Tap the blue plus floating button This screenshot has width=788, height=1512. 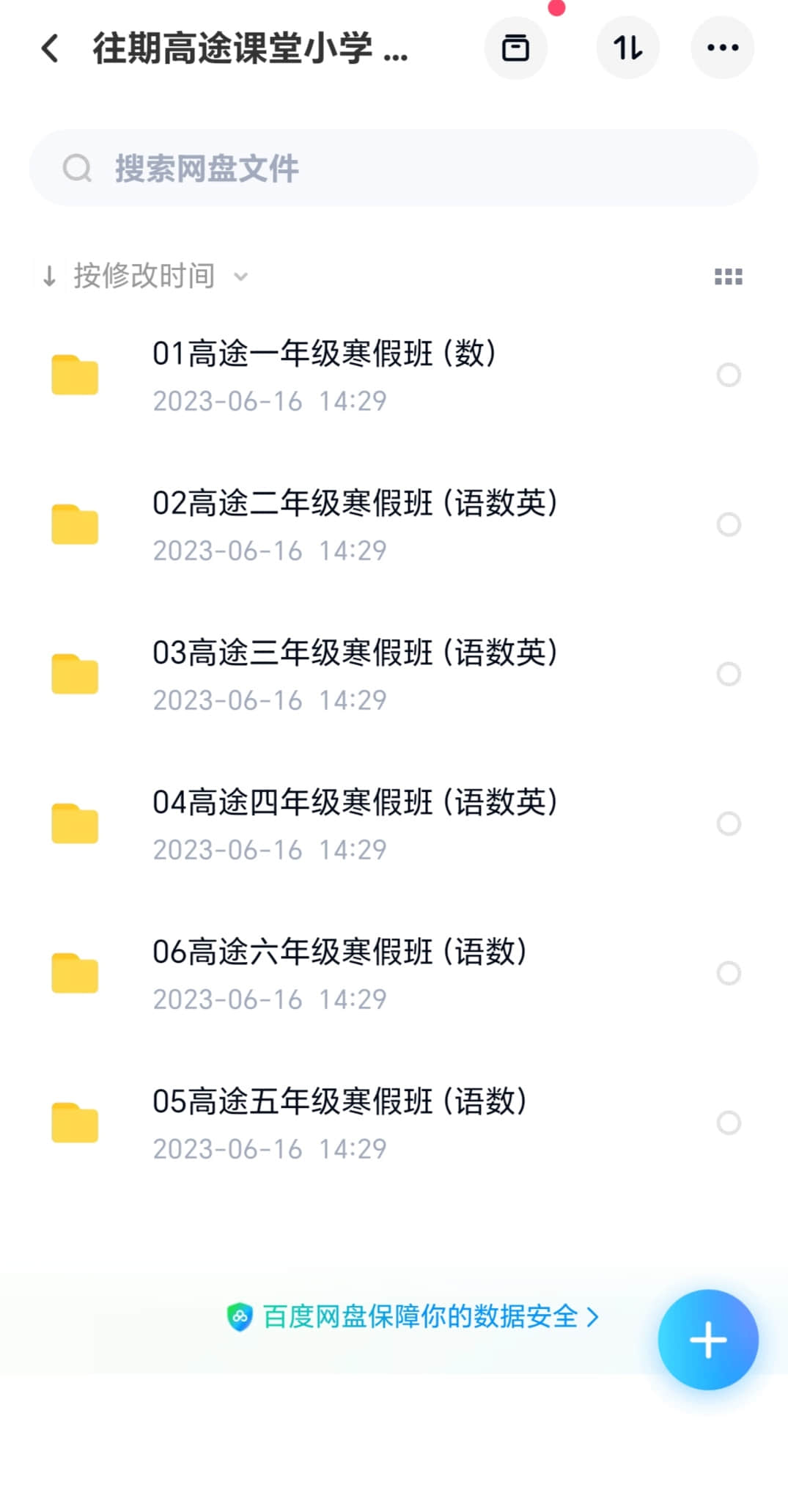(708, 1340)
